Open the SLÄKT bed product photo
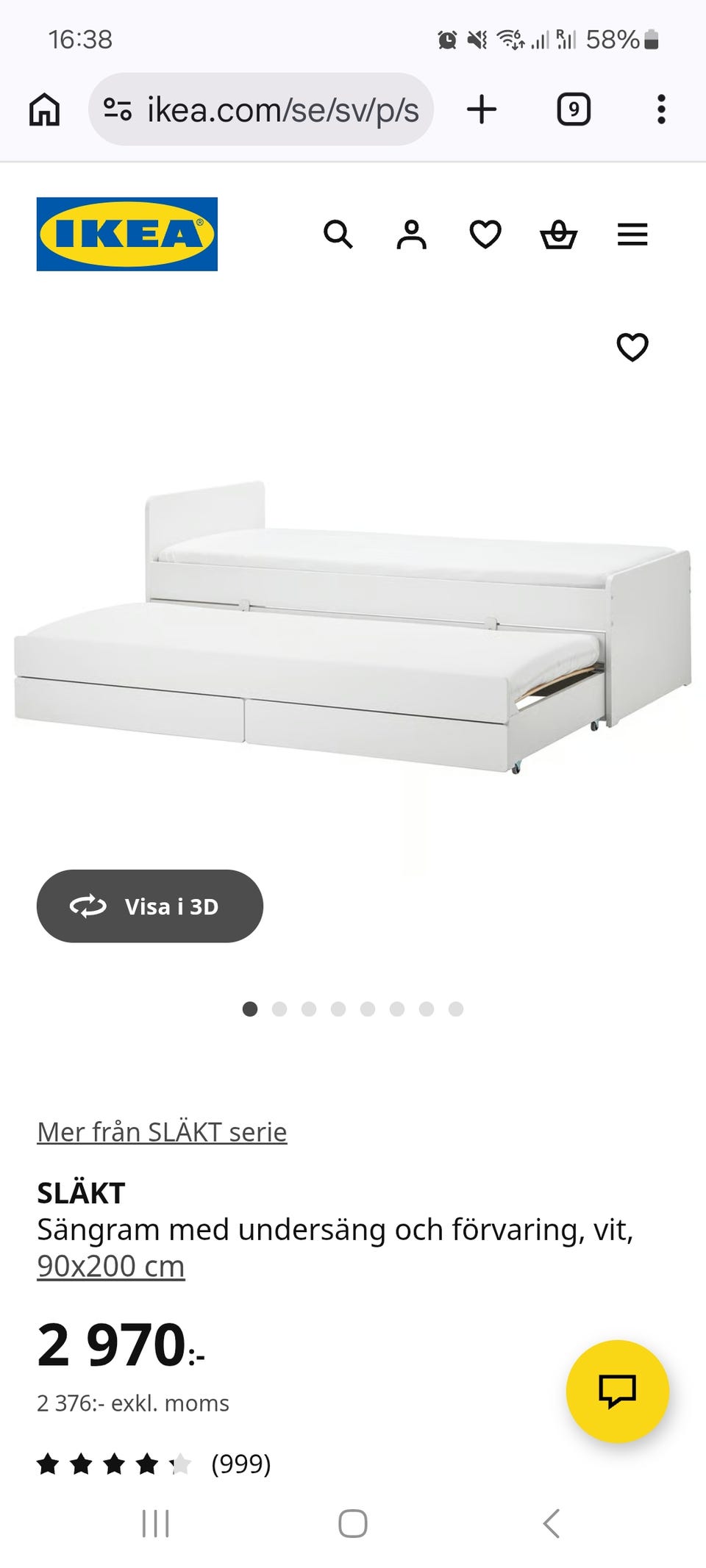 [x=353, y=625]
